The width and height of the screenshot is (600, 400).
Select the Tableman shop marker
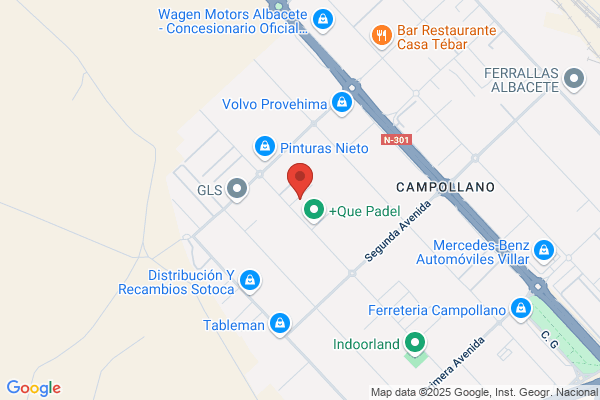tap(280, 324)
